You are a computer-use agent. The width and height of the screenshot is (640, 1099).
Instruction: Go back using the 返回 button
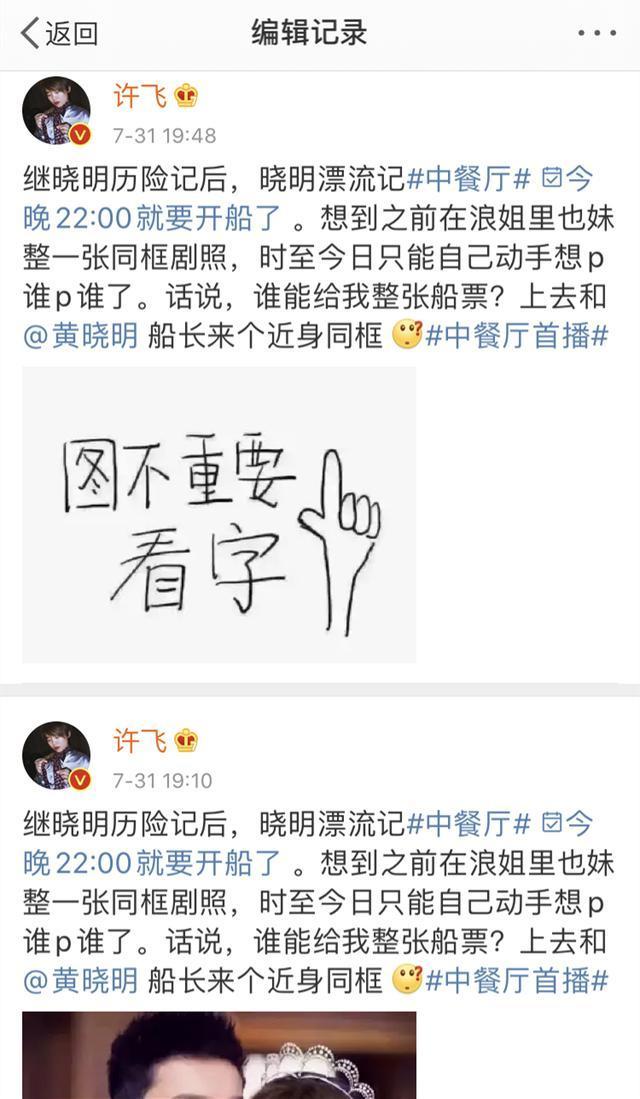[60, 33]
